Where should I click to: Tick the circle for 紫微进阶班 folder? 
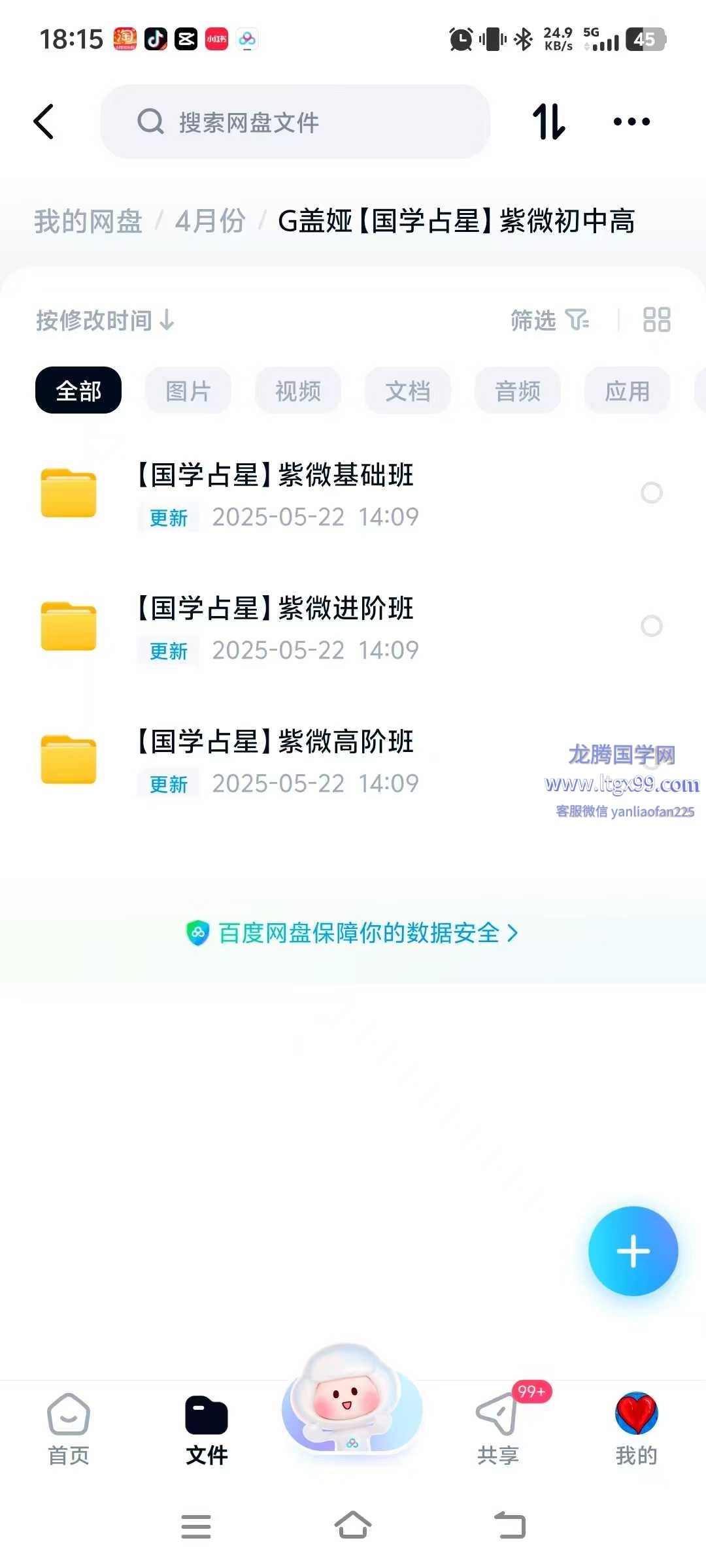(x=652, y=626)
